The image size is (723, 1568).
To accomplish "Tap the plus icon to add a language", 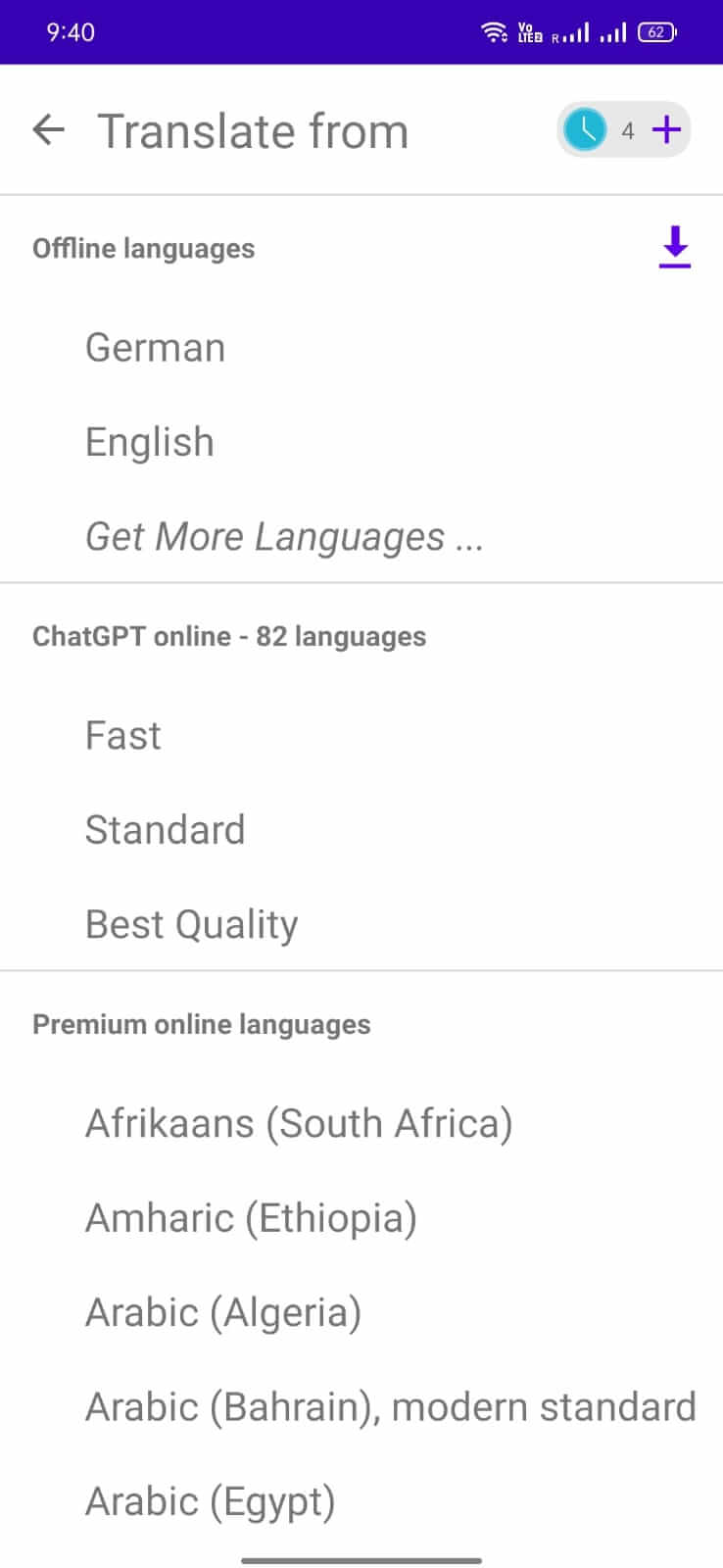I will (667, 128).
